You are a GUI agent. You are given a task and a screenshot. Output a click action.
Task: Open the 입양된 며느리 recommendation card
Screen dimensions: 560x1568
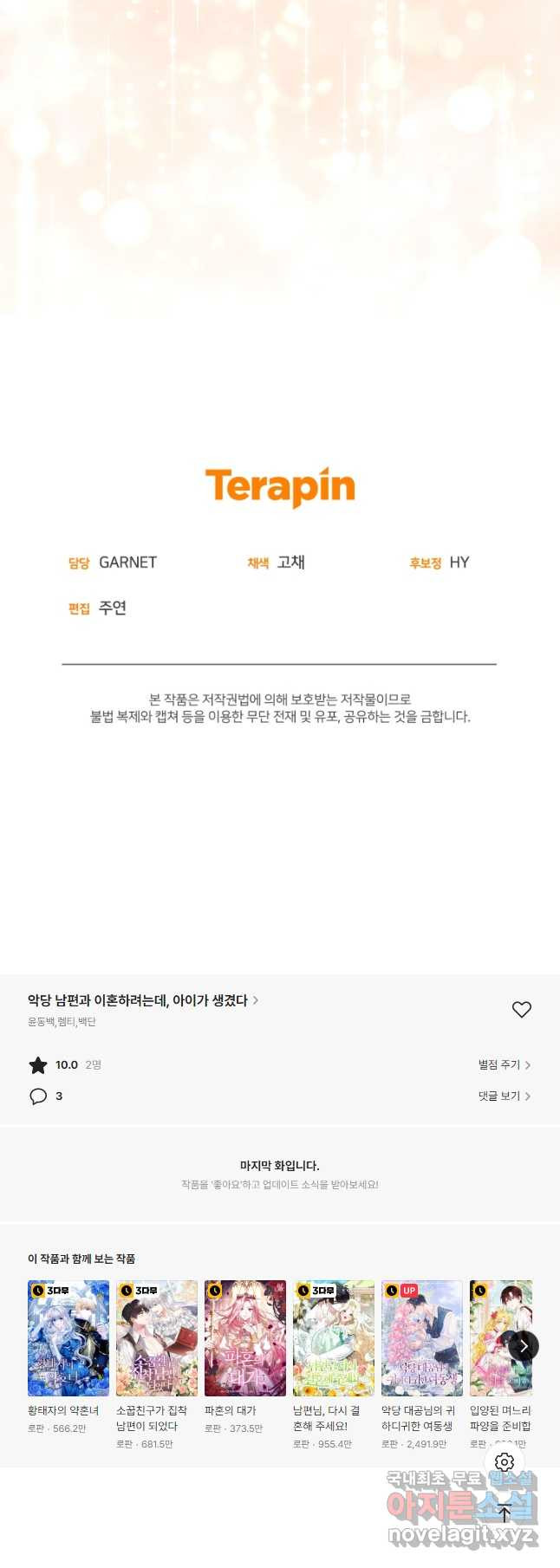click(x=494, y=1338)
